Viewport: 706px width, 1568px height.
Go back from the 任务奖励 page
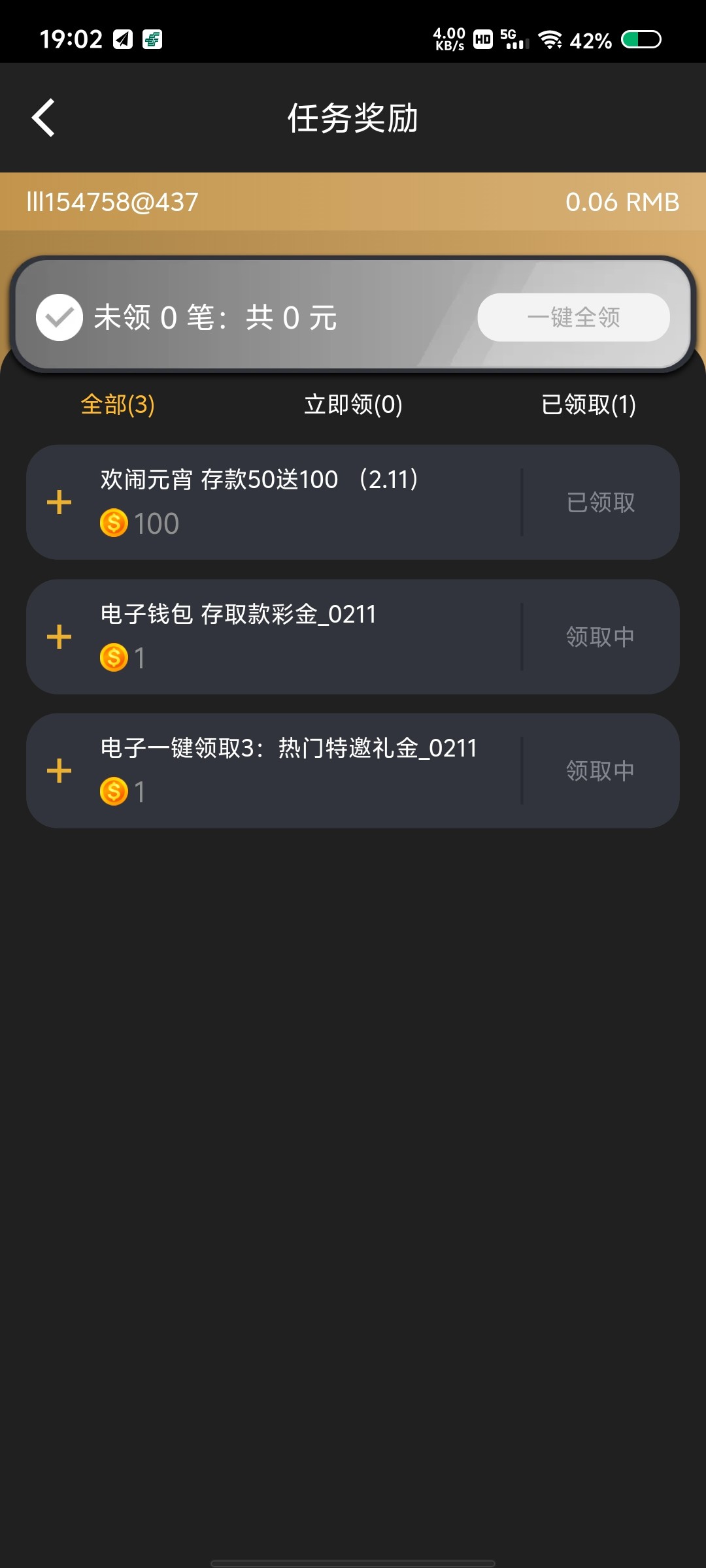pyautogui.click(x=43, y=118)
